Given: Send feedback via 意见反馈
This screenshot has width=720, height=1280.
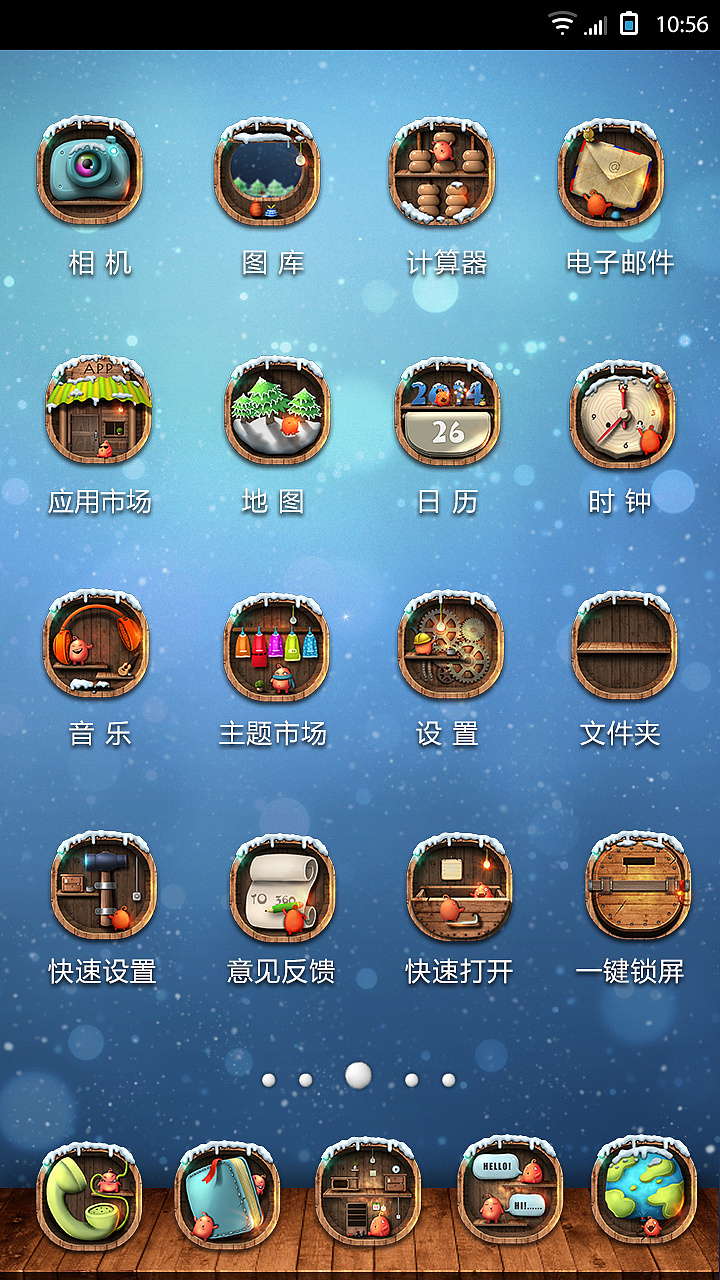Looking at the screenshot, I should (x=282, y=885).
